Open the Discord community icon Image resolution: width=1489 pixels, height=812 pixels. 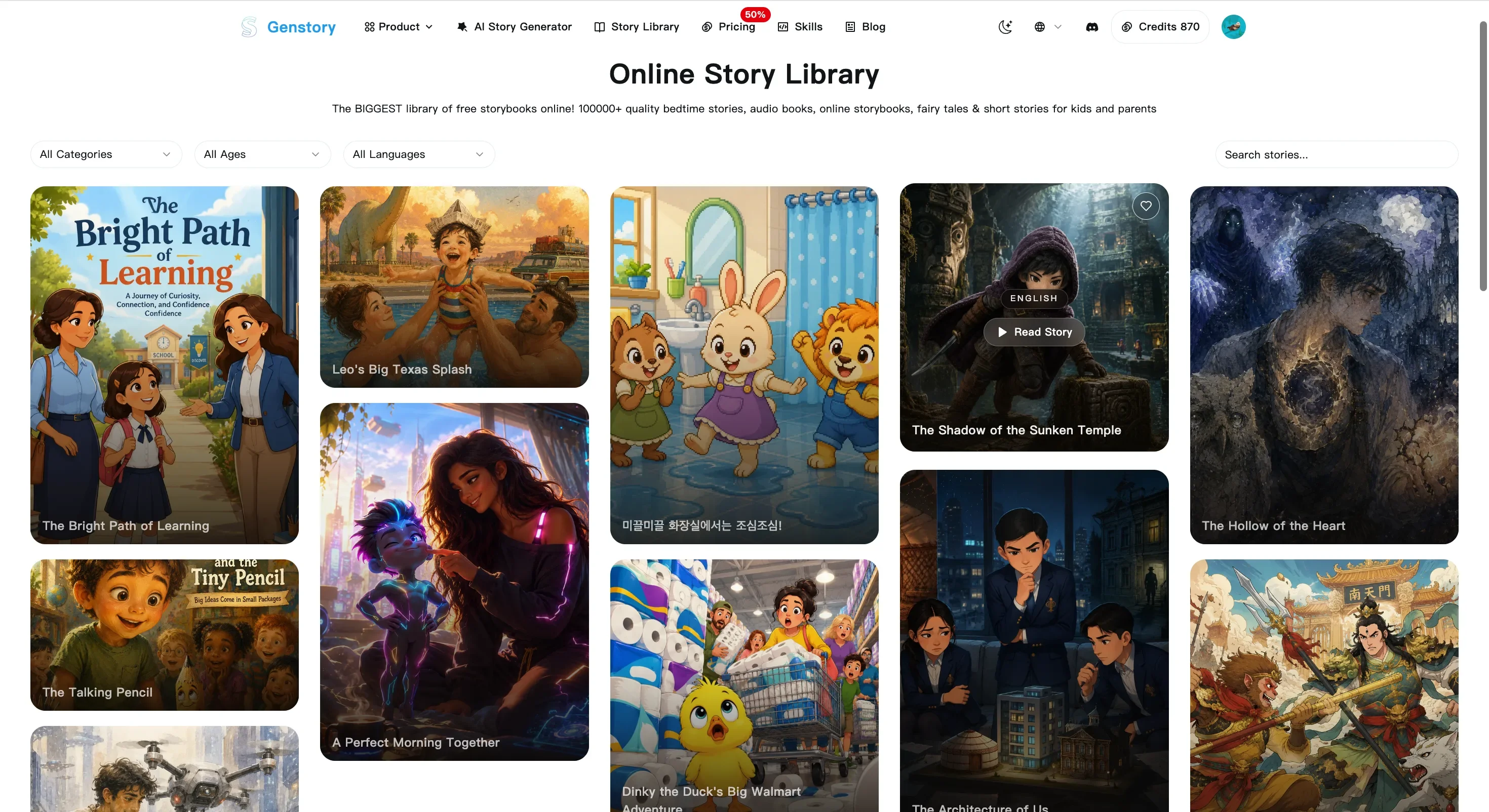coord(1091,27)
